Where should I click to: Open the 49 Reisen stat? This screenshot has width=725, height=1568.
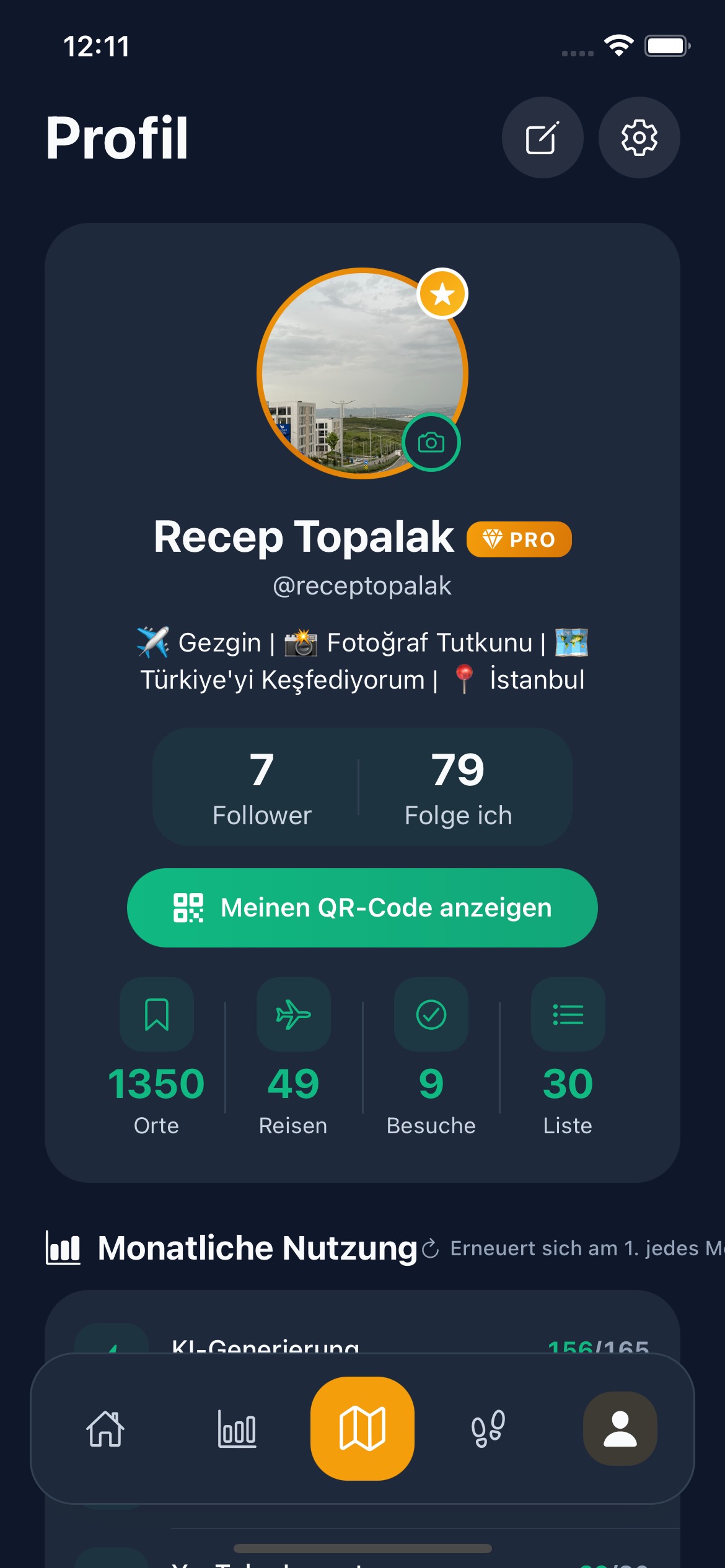point(293,1059)
